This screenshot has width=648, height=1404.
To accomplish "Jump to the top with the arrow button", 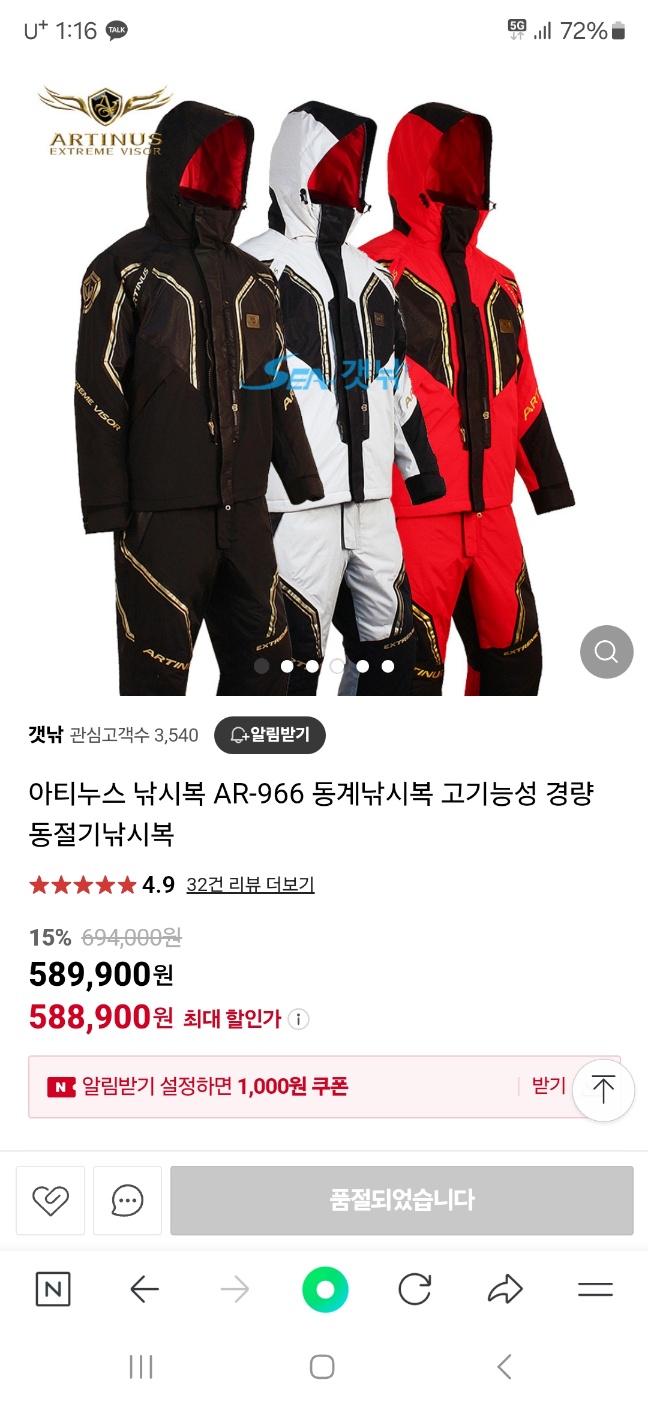I will click(x=603, y=1089).
